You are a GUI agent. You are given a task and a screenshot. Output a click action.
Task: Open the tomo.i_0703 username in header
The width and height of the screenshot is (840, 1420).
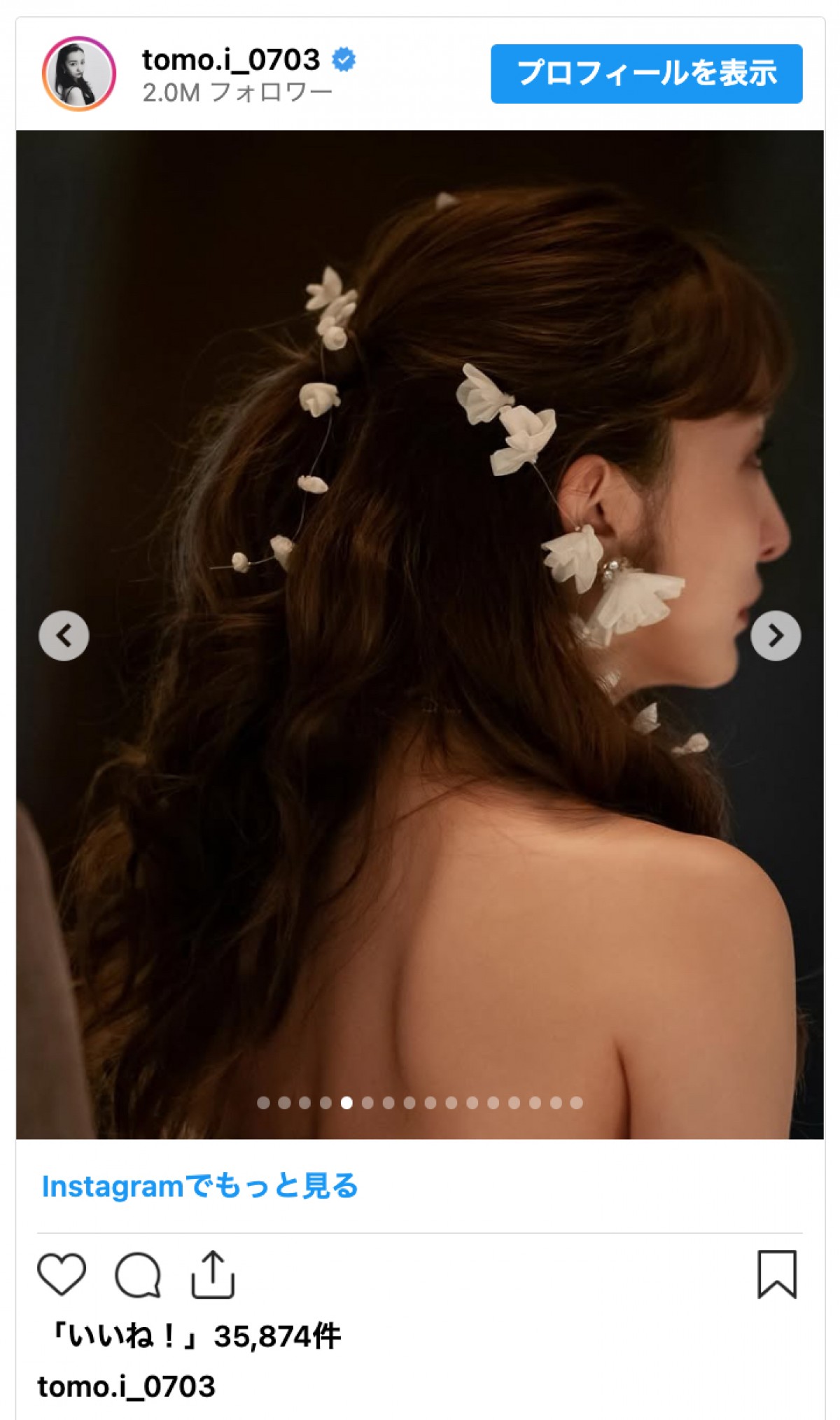[x=231, y=60]
